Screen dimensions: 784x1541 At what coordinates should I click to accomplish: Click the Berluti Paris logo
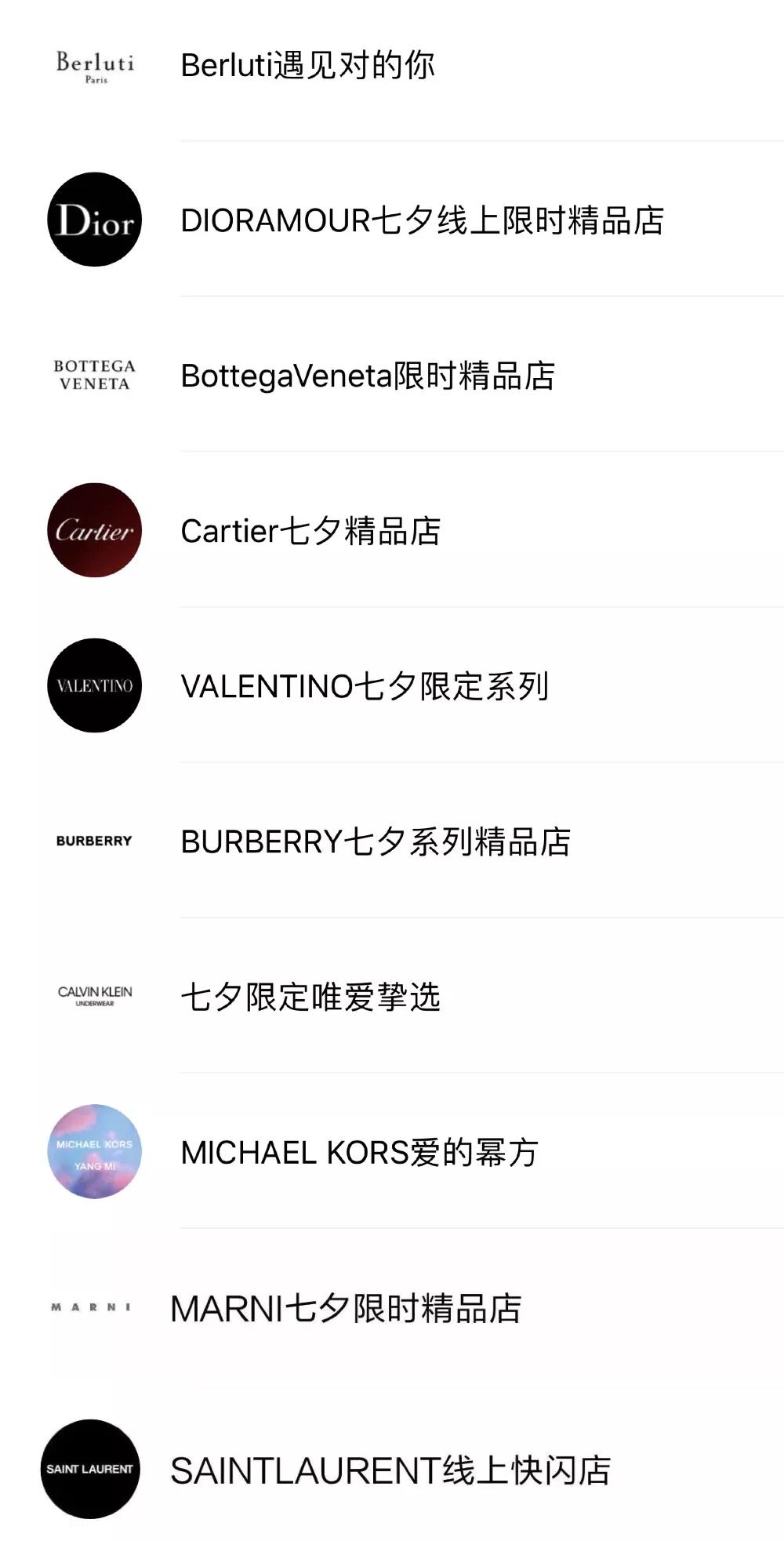[x=94, y=64]
